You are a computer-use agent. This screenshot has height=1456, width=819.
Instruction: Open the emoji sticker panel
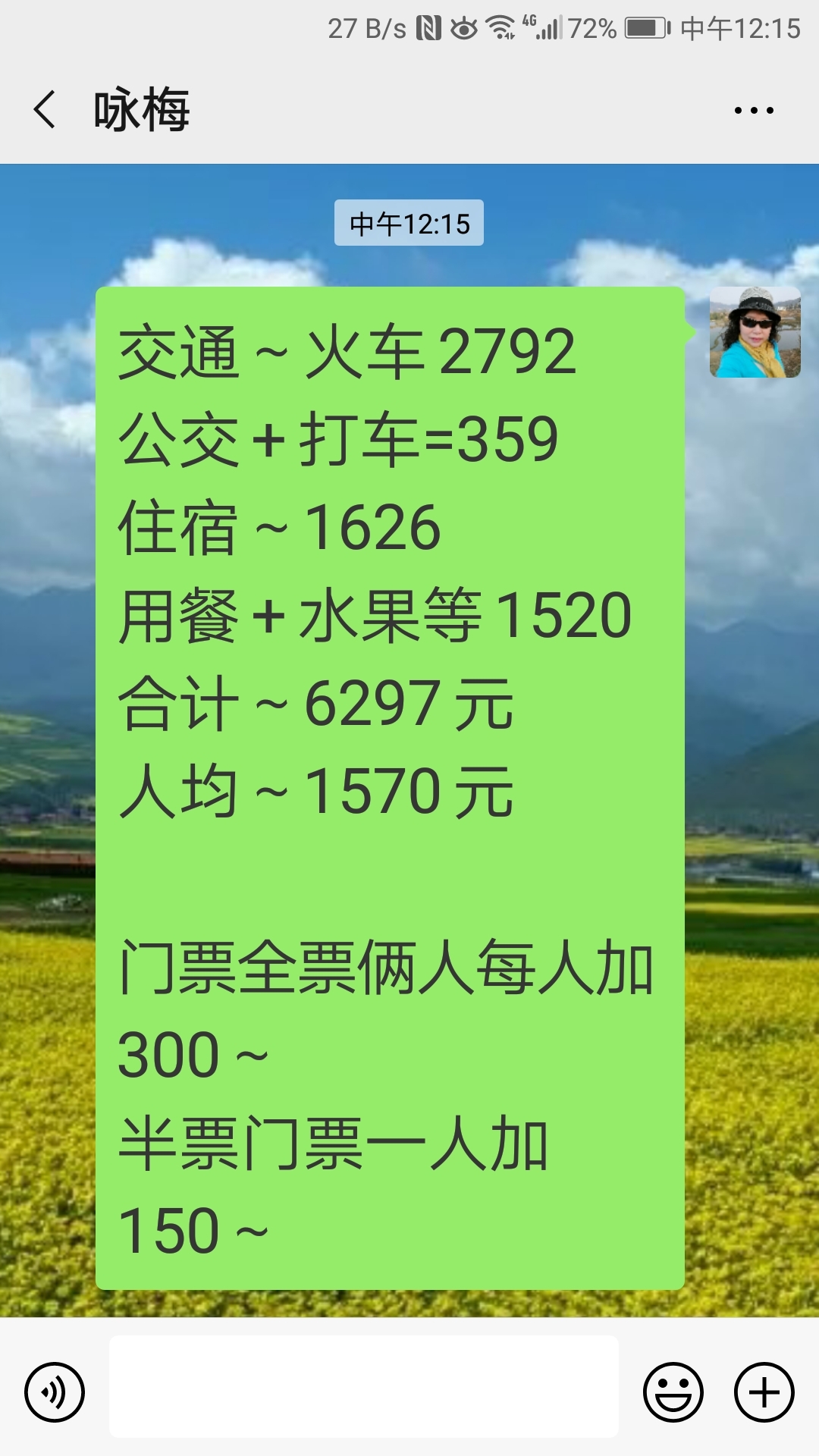coord(673,1392)
